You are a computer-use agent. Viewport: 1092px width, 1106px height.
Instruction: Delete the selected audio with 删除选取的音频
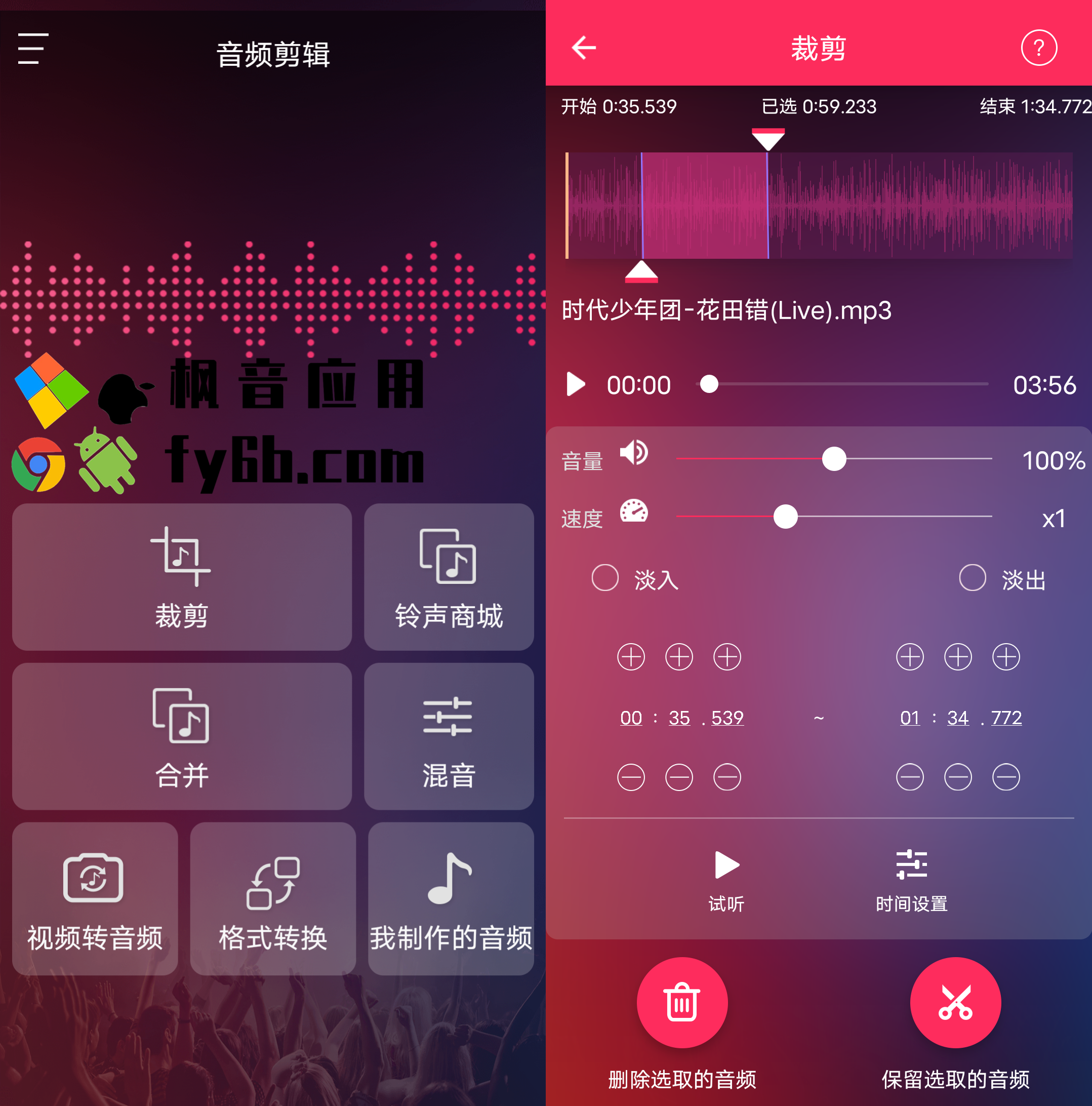[681, 1003]
